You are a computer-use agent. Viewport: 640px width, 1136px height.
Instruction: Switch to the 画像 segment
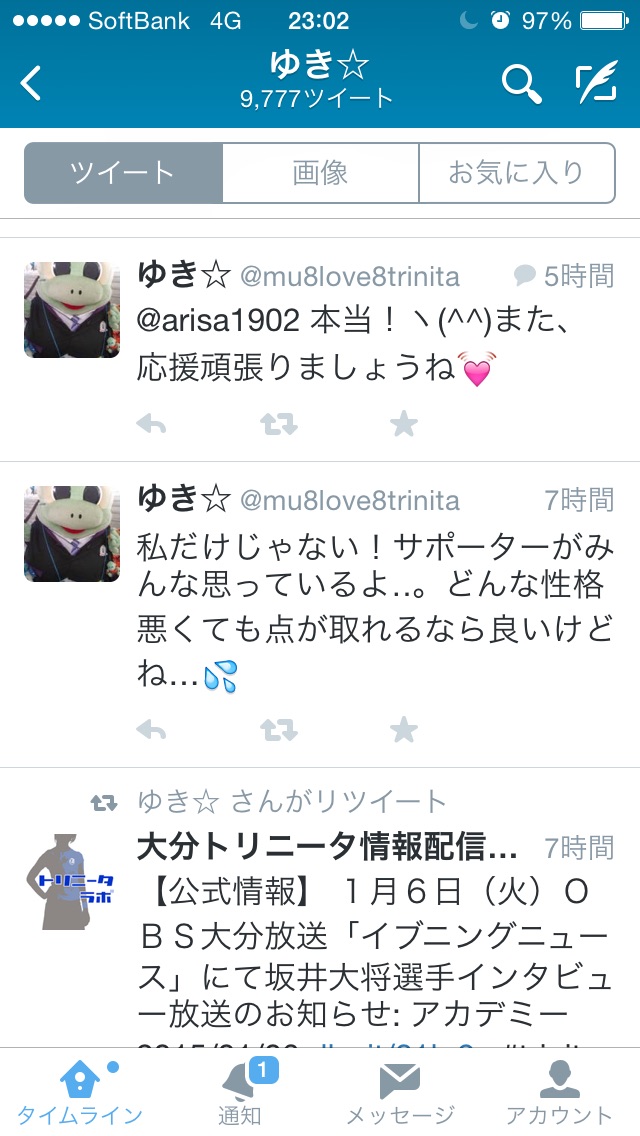point(320,173)
